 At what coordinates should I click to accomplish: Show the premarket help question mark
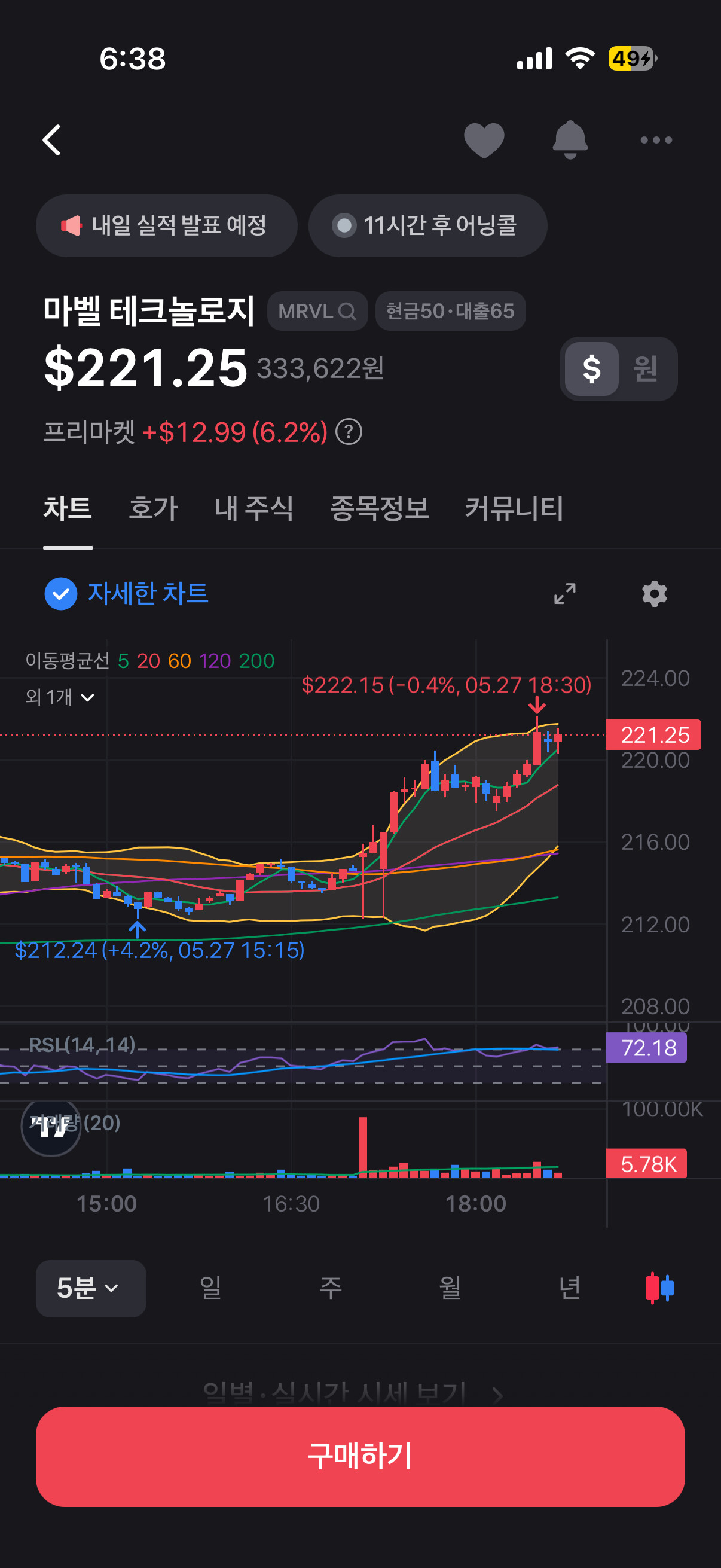click(349, 432)
